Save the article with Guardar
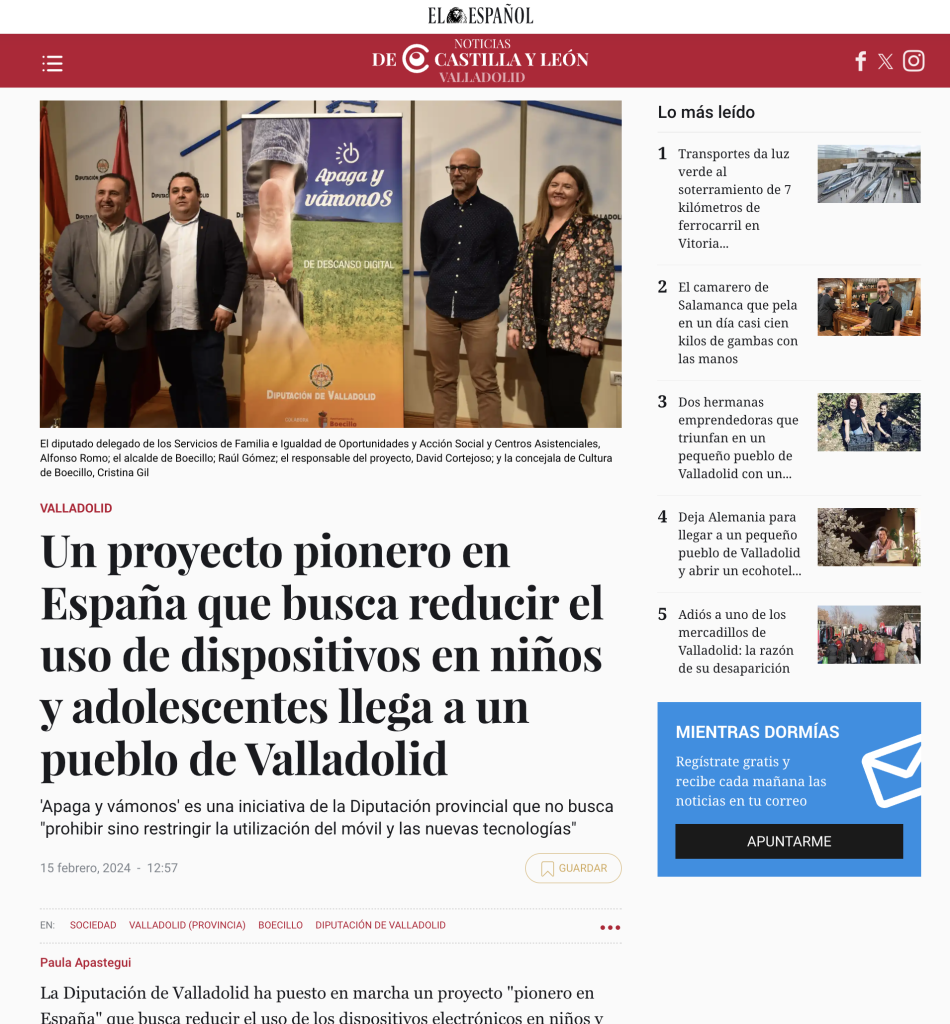Screen dimensions: 950x1024 tap(573, 868)
